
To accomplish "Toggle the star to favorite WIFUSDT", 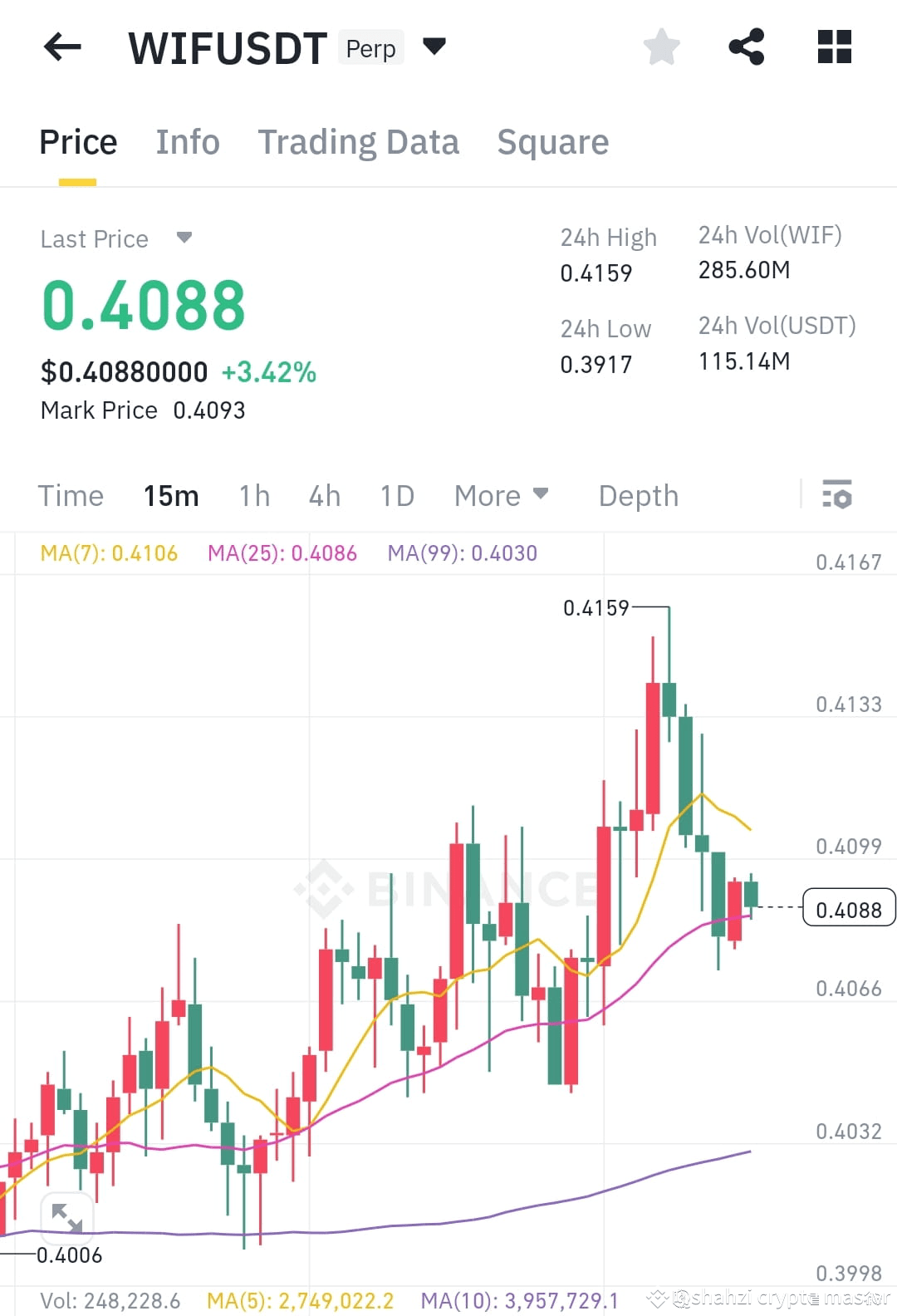I will coord(662,47).
